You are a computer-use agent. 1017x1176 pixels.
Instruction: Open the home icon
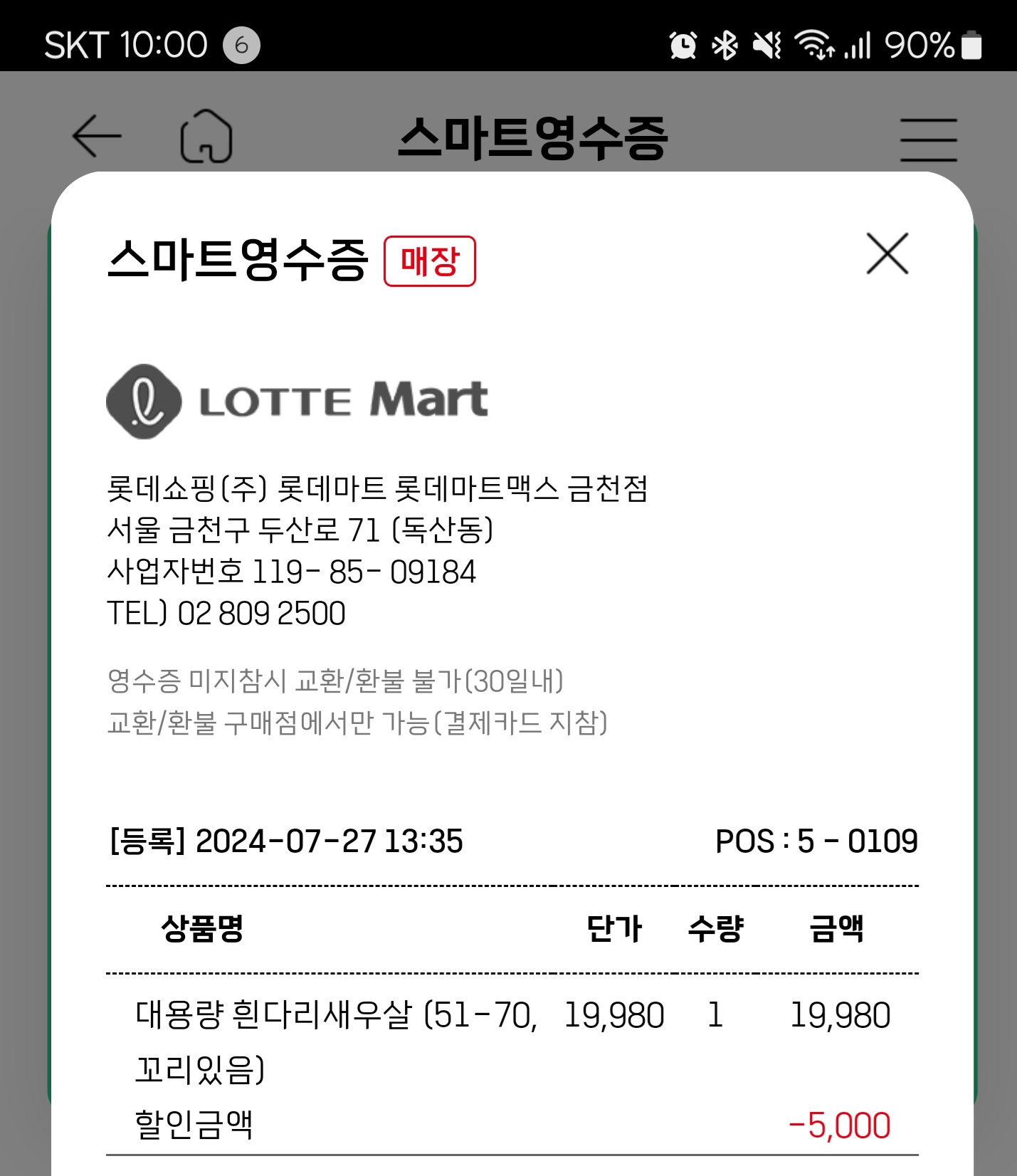(206, 137)
